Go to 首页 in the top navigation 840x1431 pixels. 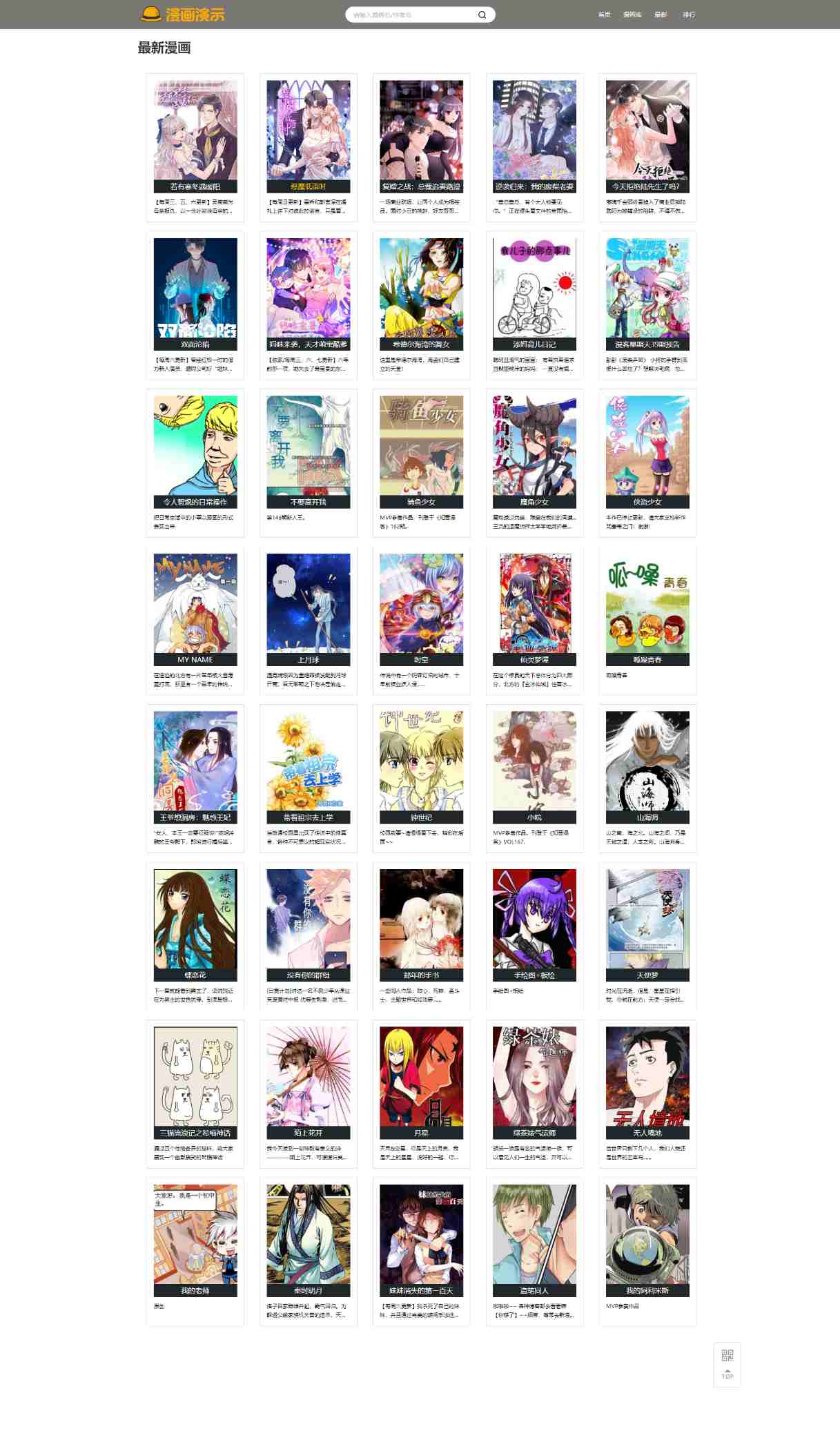pos(604,14)
